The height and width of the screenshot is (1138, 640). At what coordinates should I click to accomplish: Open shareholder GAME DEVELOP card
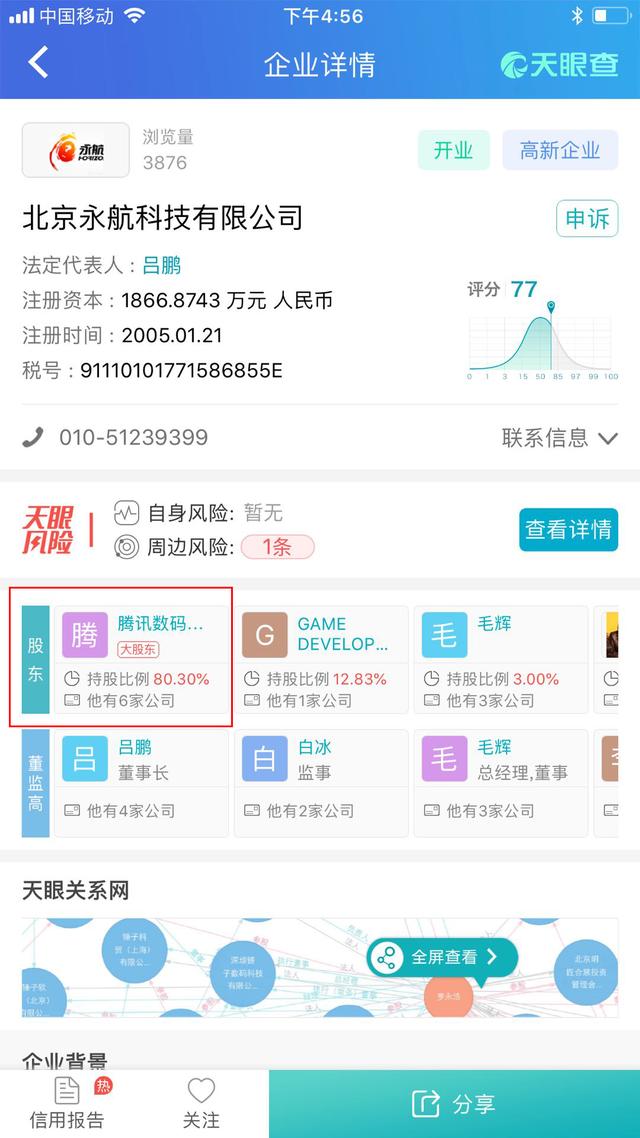(324, 660)
